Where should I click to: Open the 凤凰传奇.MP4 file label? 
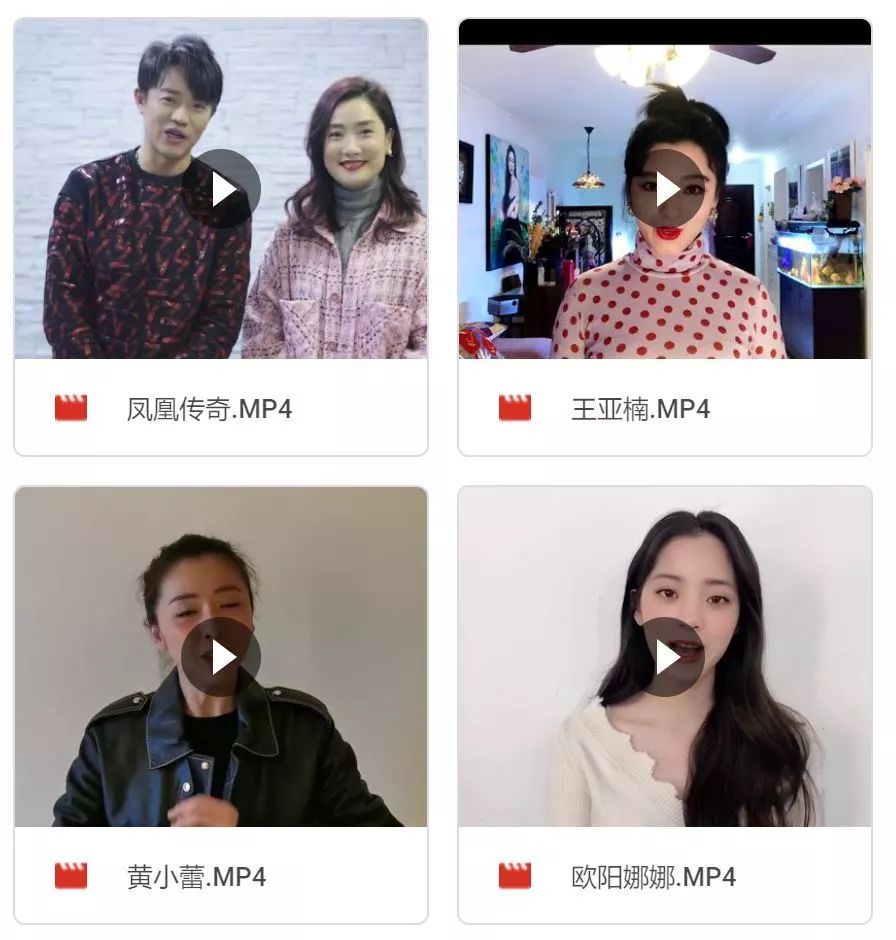(209, 409)
